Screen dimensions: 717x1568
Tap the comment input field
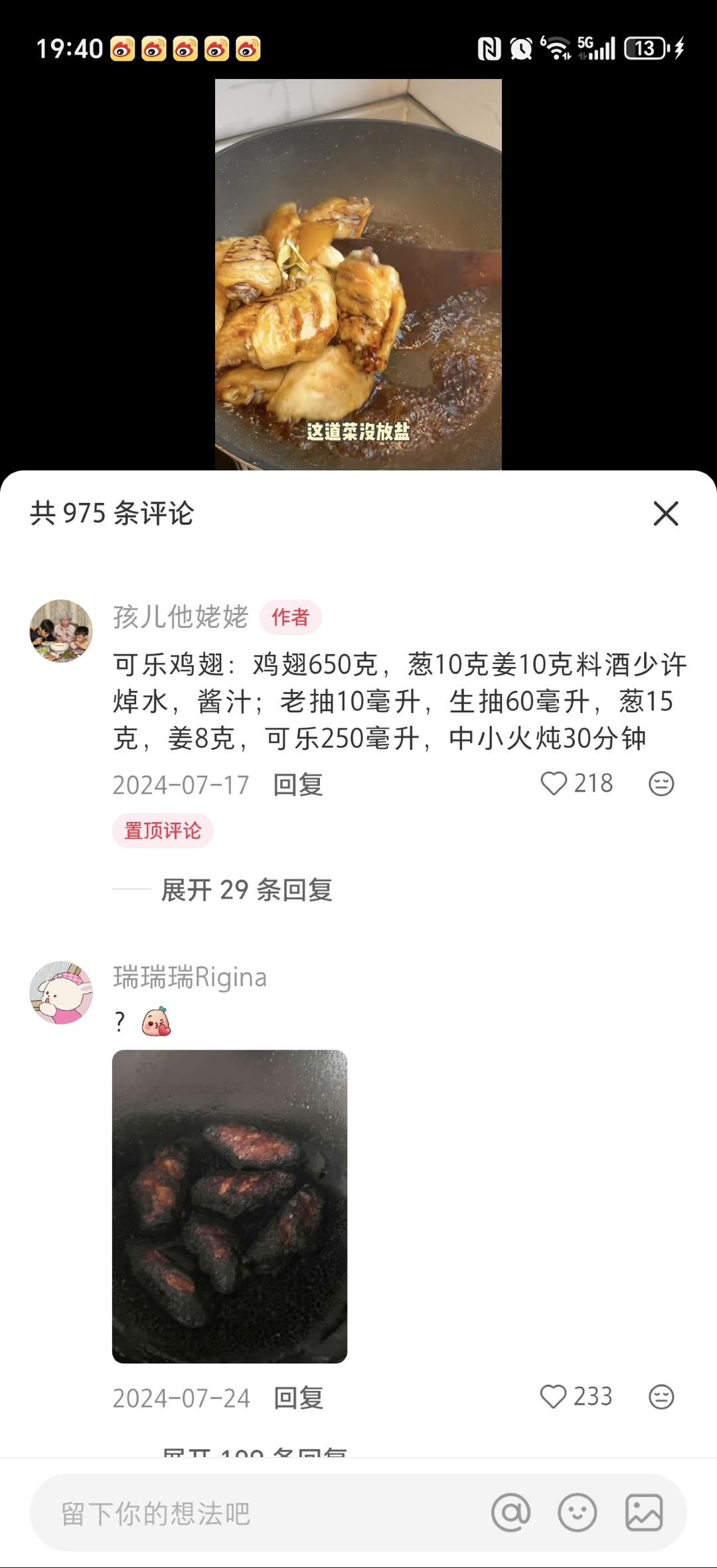(252, 1514)
